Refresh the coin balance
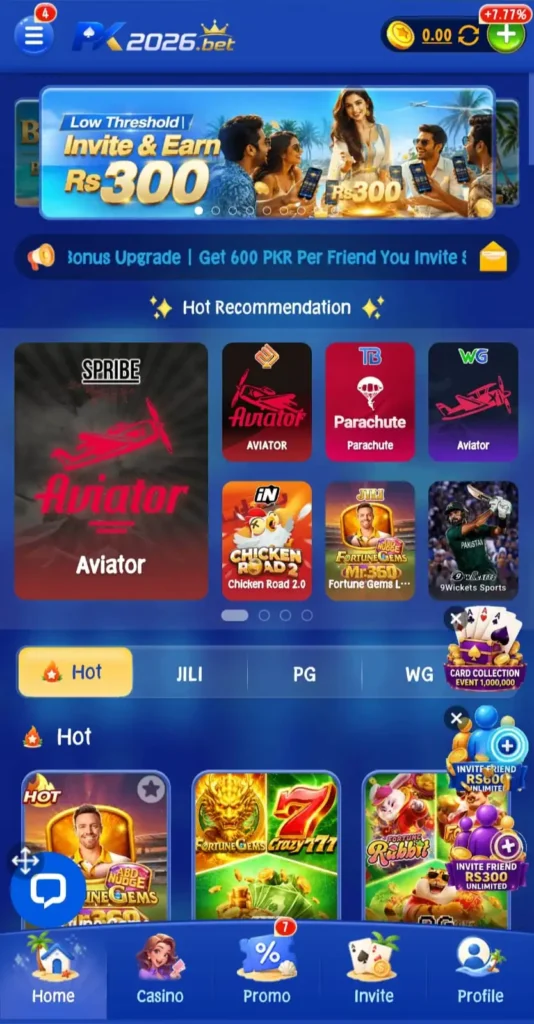 point(469,35)
